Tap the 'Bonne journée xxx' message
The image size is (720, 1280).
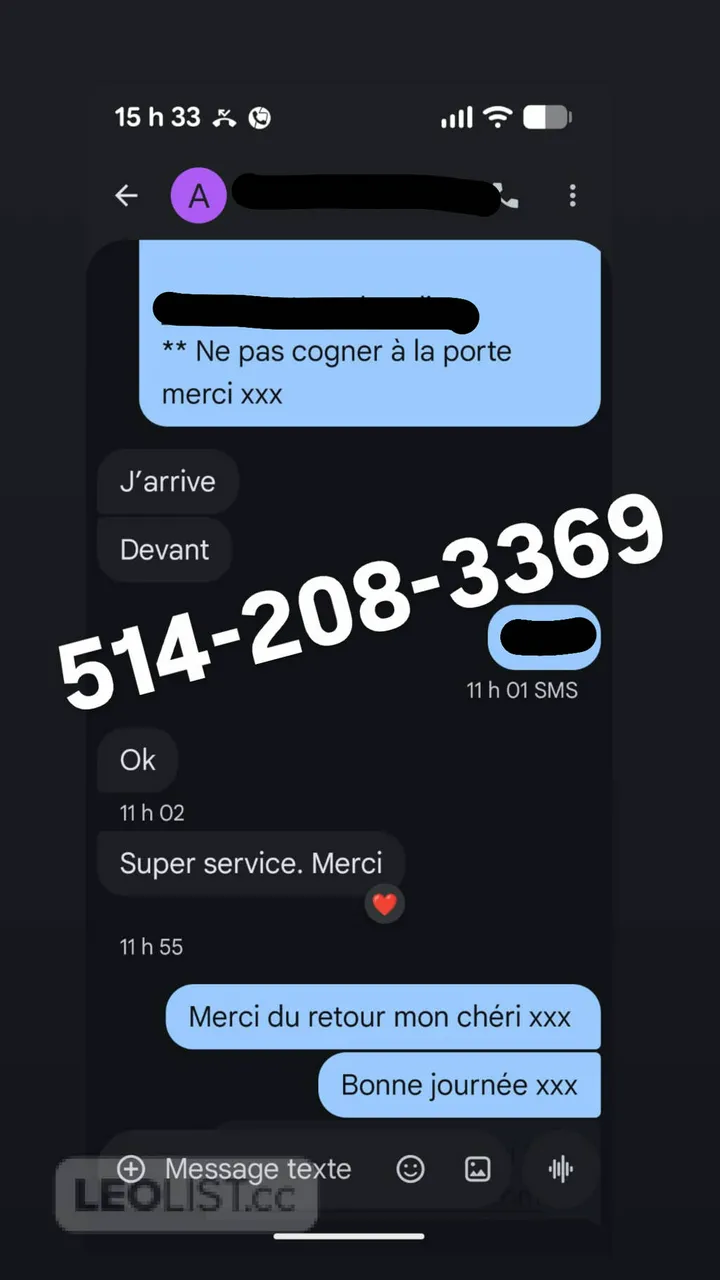click(459, 1085)
